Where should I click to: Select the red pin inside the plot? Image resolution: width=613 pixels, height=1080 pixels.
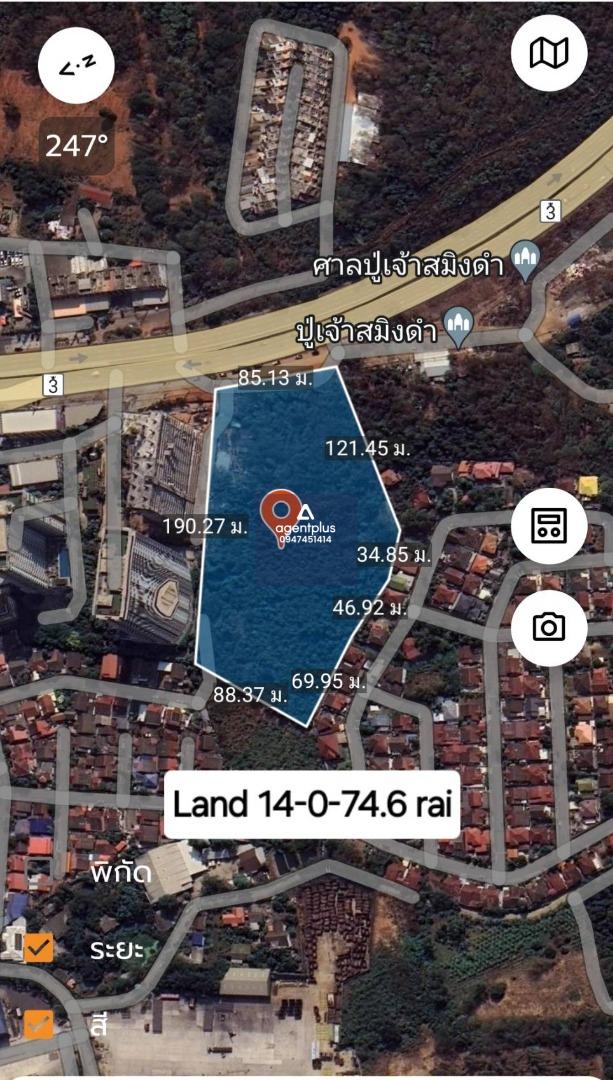281,513
